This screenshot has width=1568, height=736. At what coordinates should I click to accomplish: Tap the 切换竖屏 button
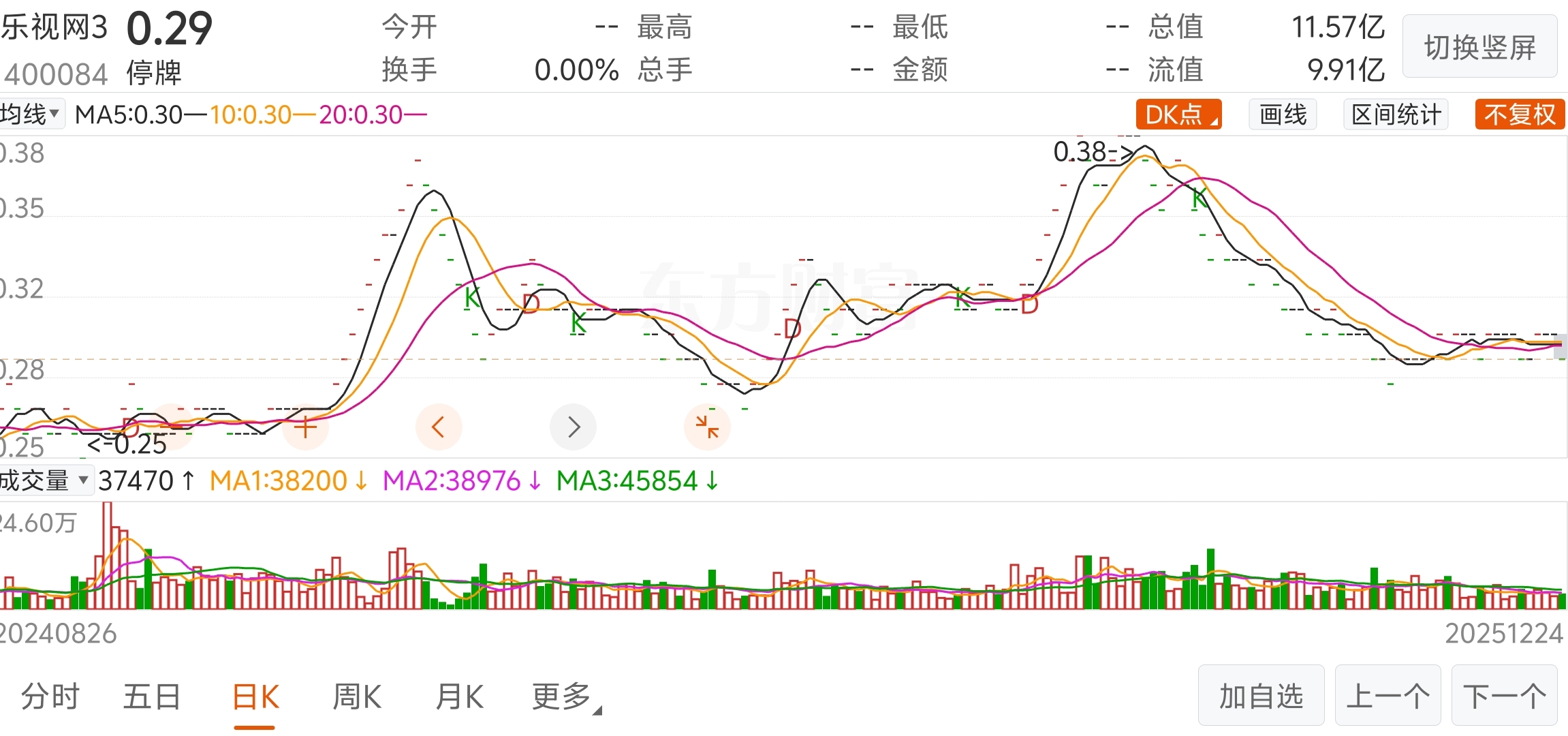click(x=1479, y=48)
